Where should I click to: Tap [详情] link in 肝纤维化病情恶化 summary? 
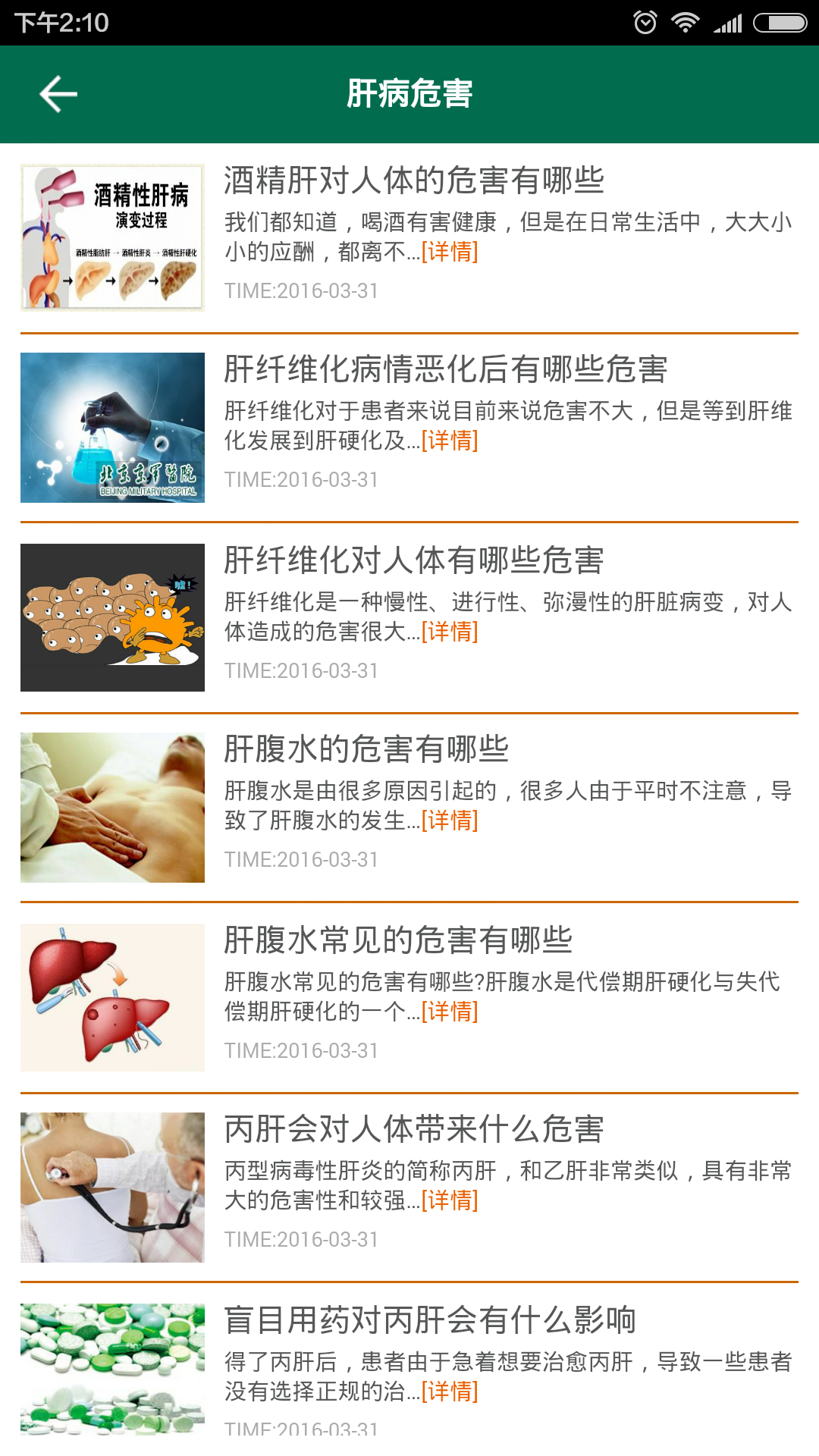[450, 441]
